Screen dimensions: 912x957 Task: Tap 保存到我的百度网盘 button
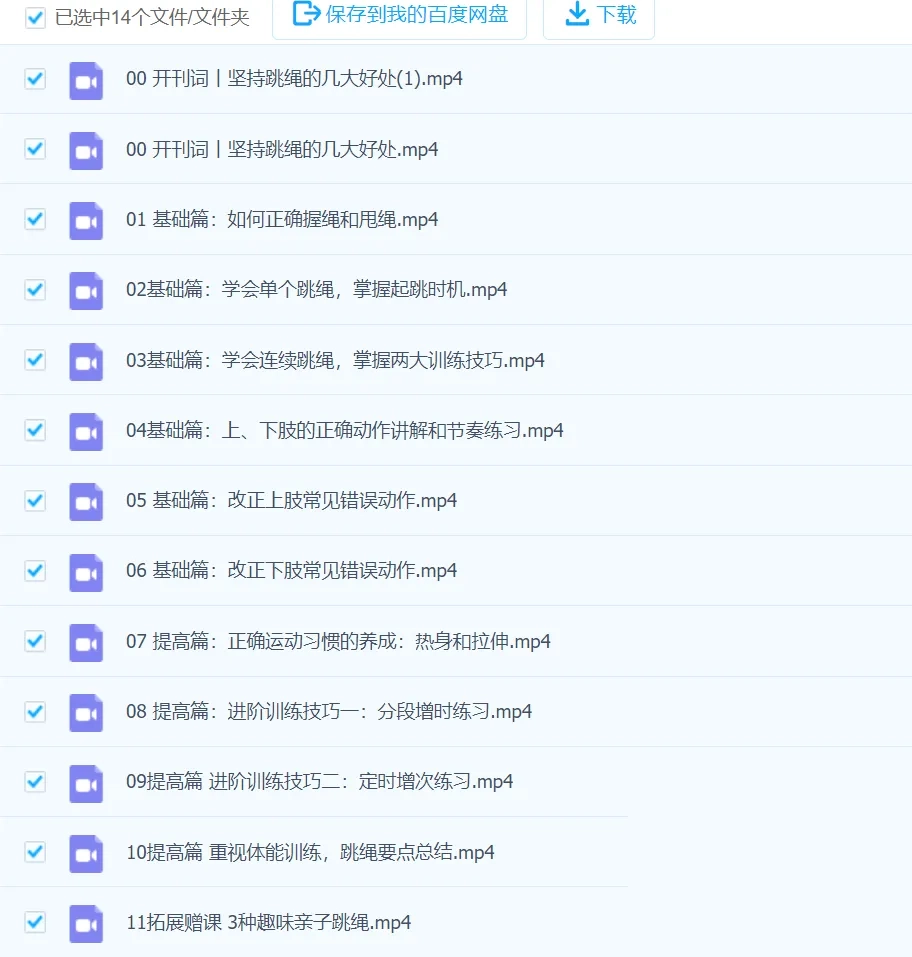coord(399,15)
